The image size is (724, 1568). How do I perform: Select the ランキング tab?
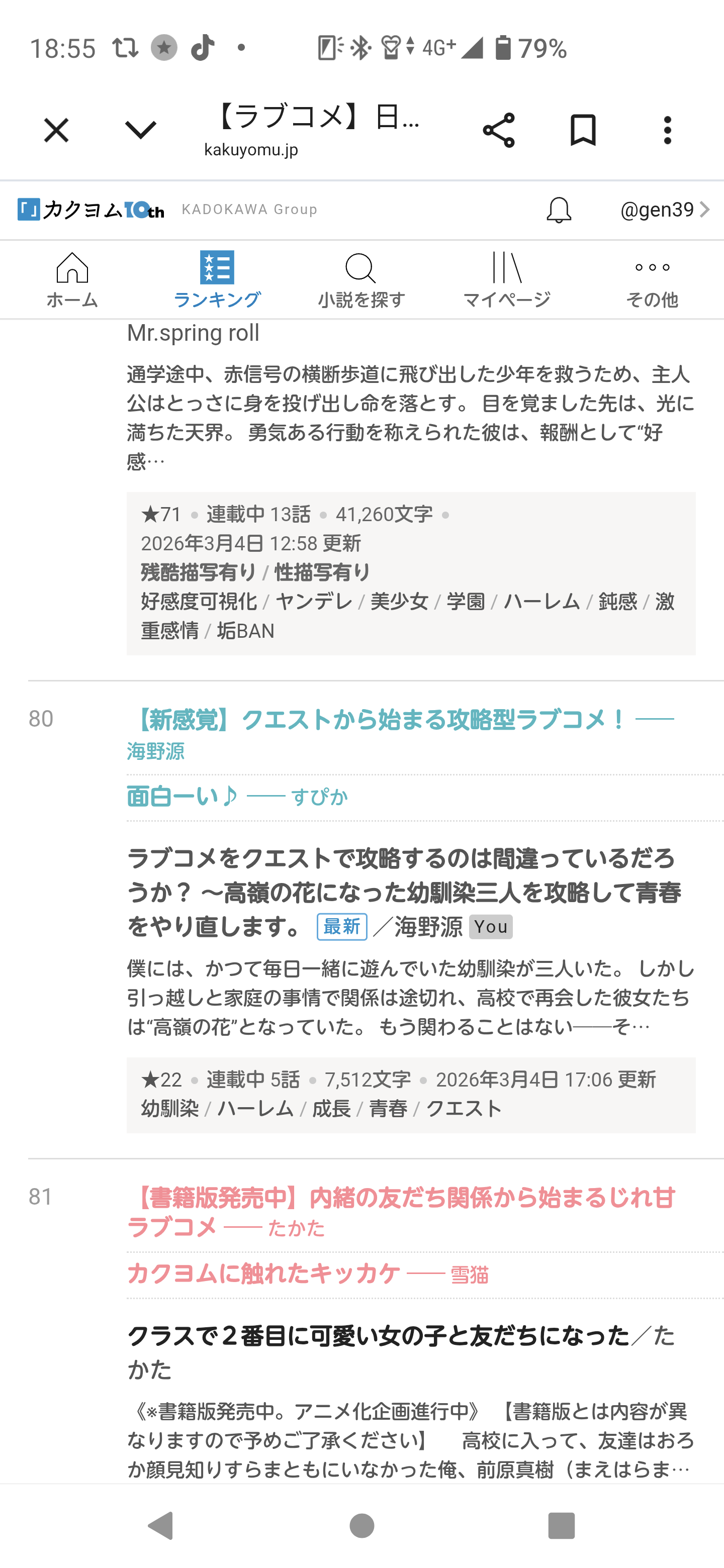(x=217, y=280)
